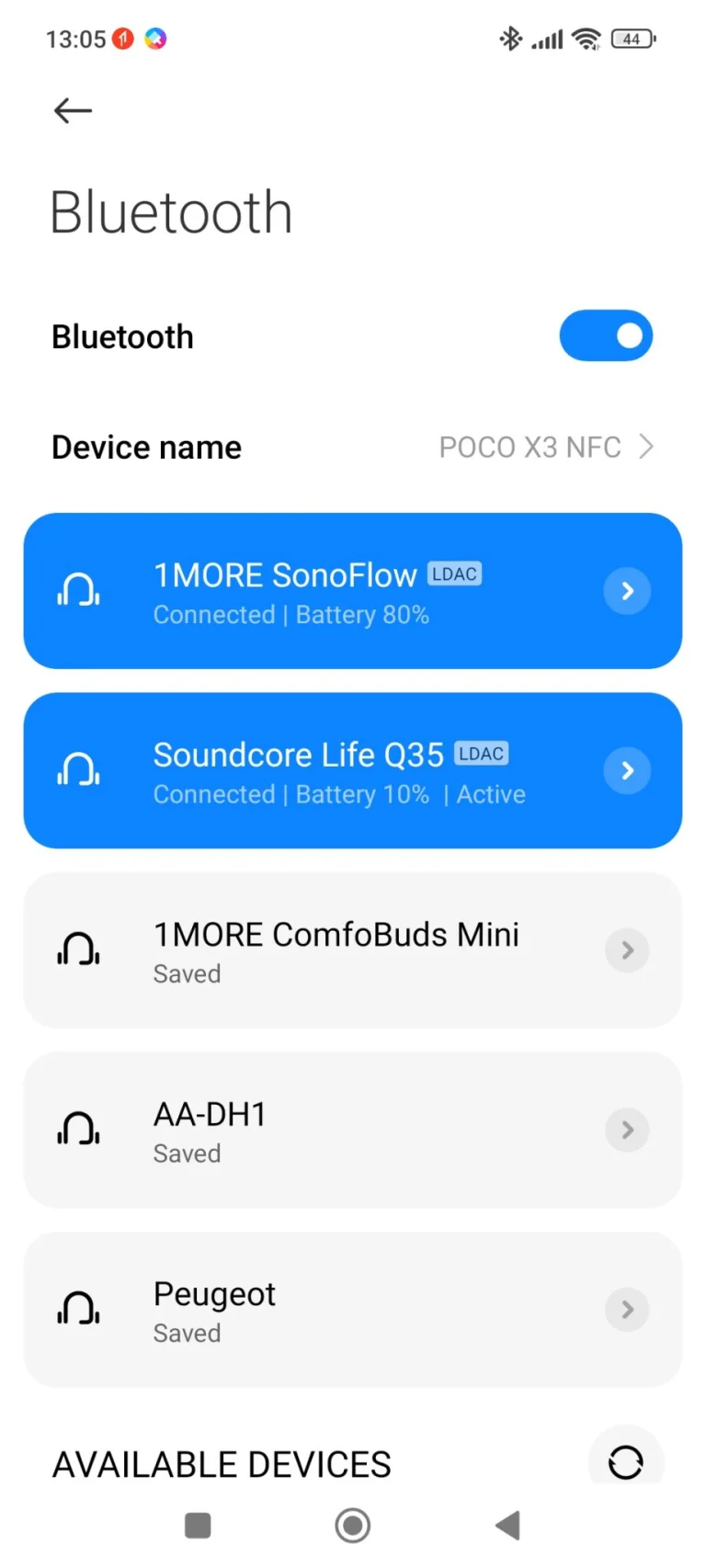Click the headphones icon next to AA-DH1
706x1568 pixels.
78,1130
